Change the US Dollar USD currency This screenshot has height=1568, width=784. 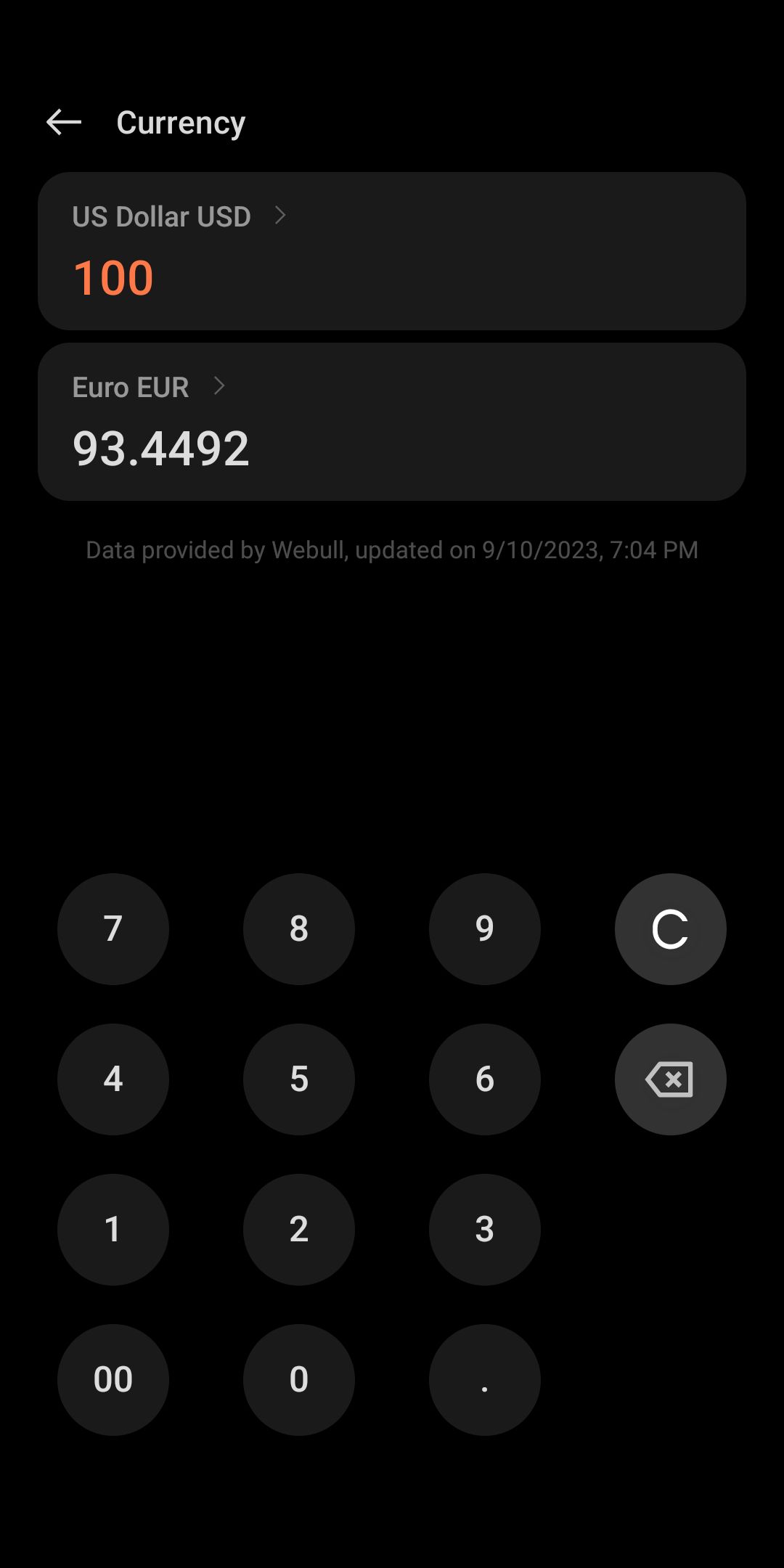pyautogui.click(x=179, y=216)
